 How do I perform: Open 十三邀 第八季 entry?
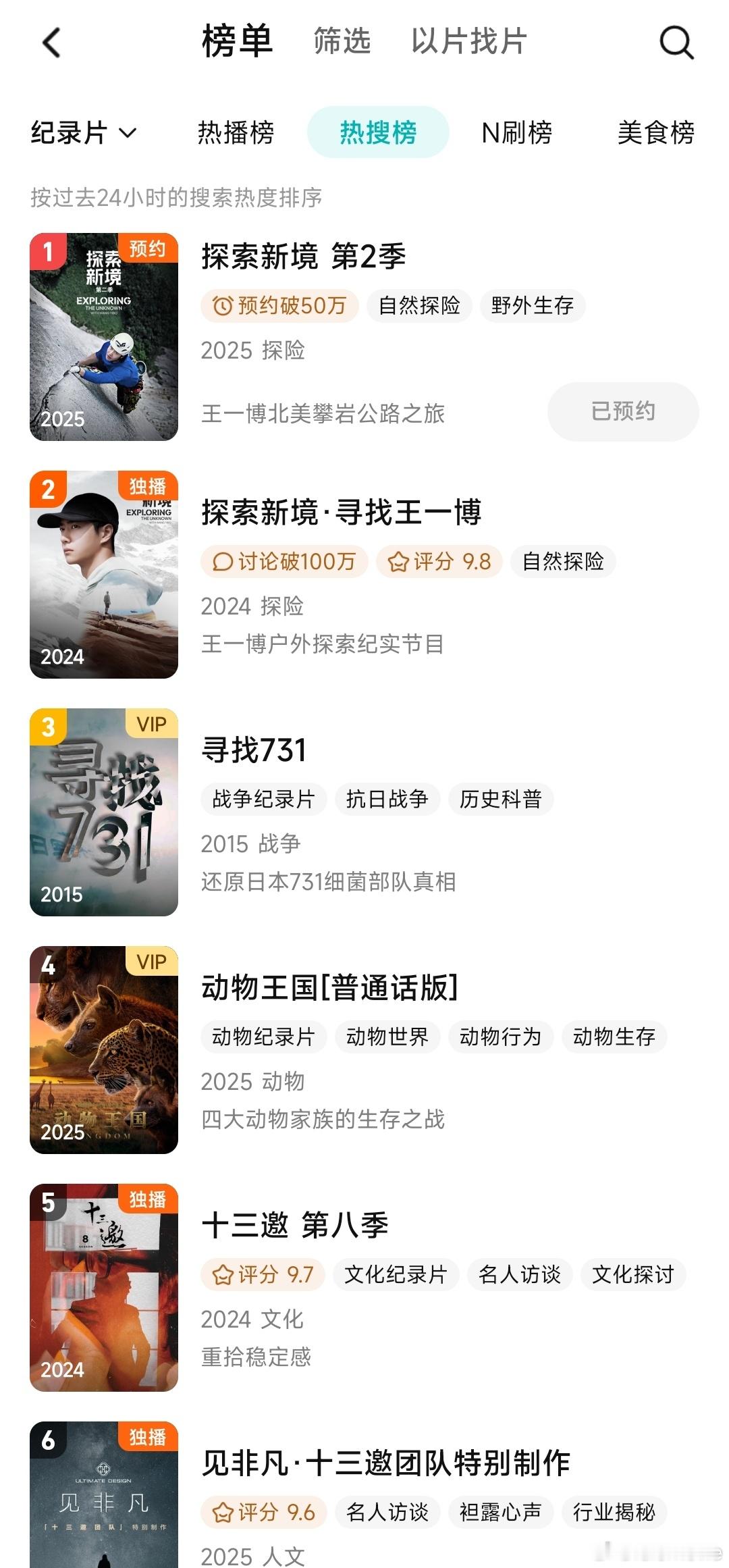(295, 1226)
